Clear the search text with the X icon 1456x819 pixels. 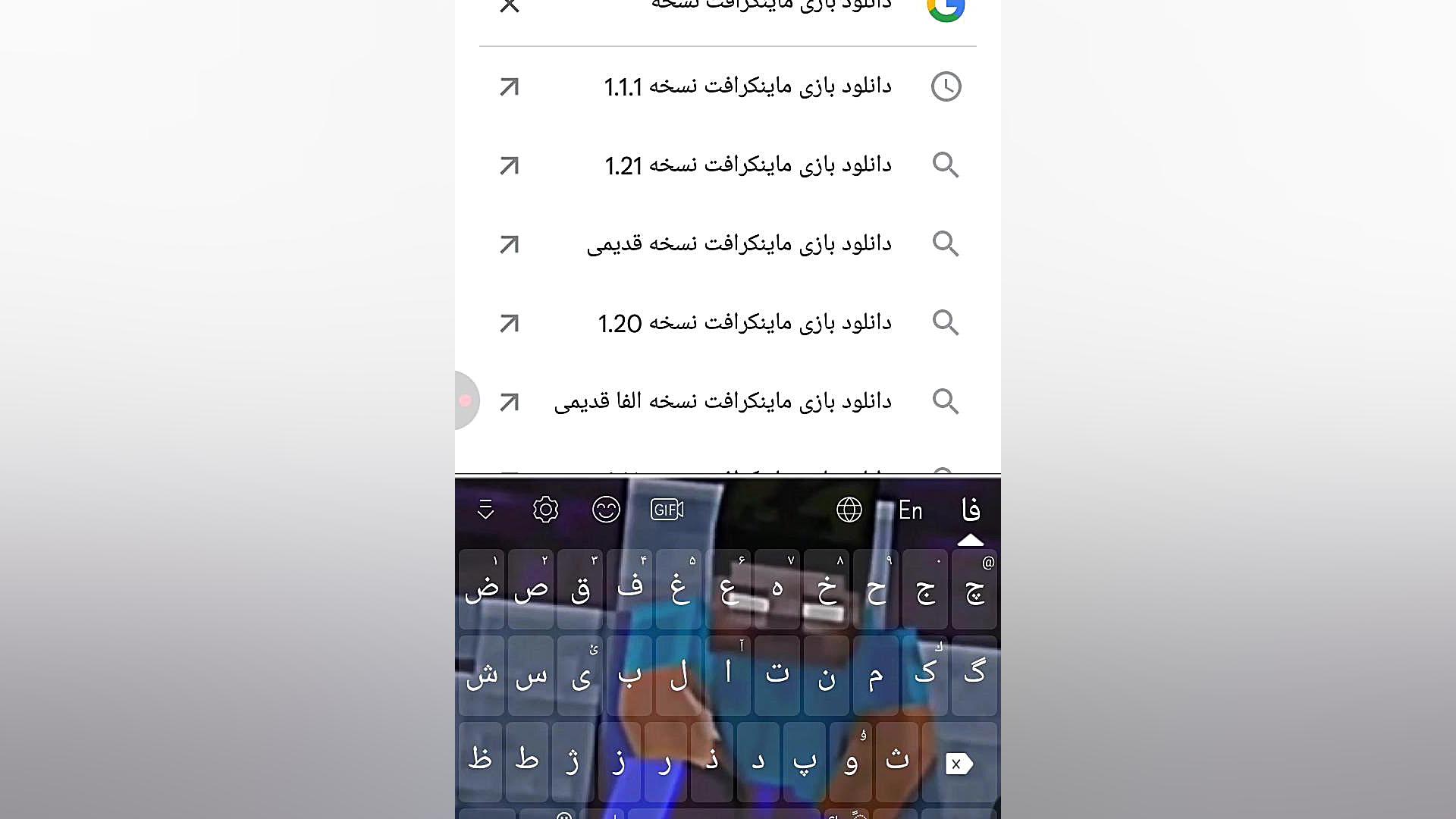pos(510,6)
